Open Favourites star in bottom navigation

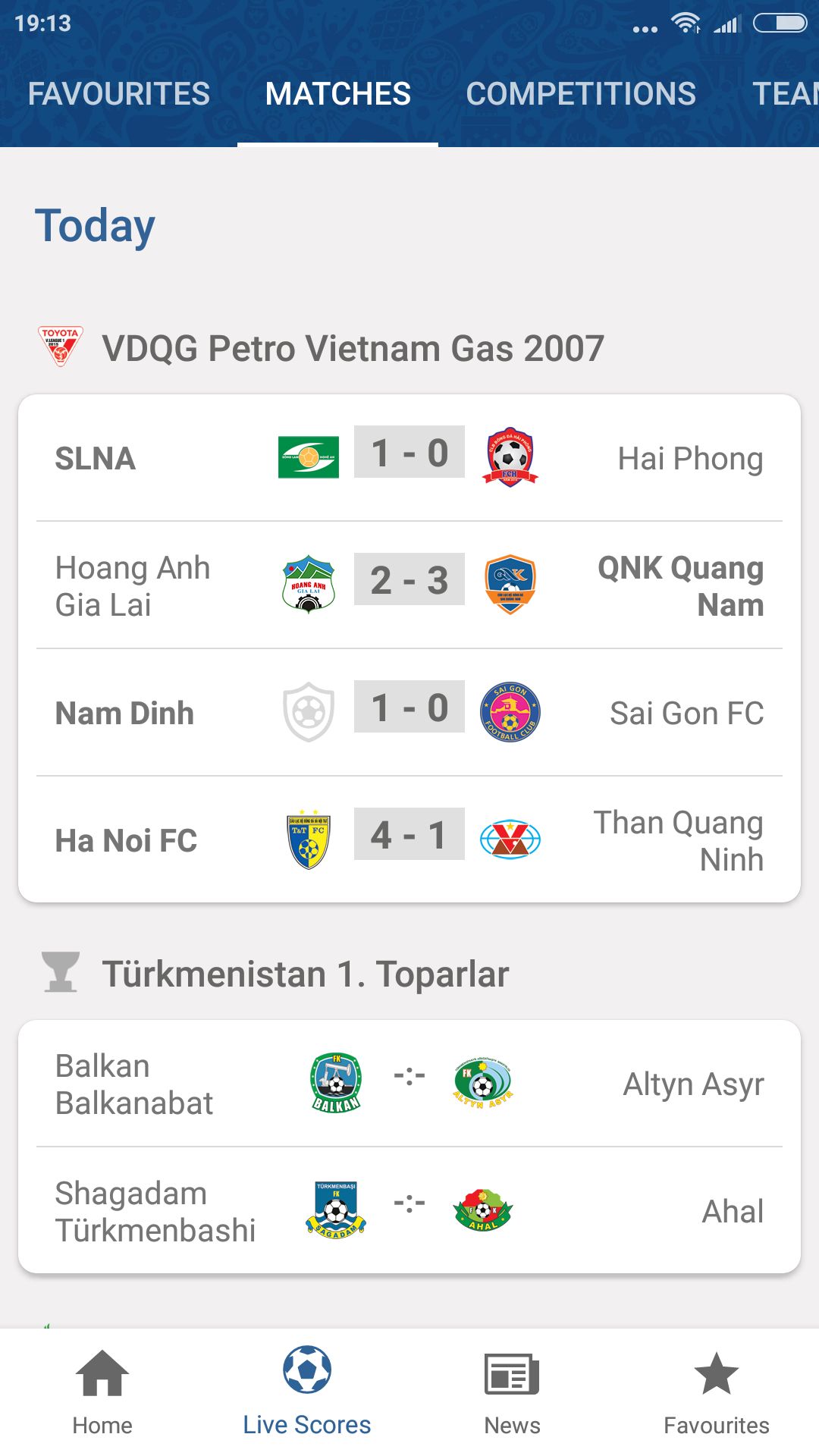717,1392
